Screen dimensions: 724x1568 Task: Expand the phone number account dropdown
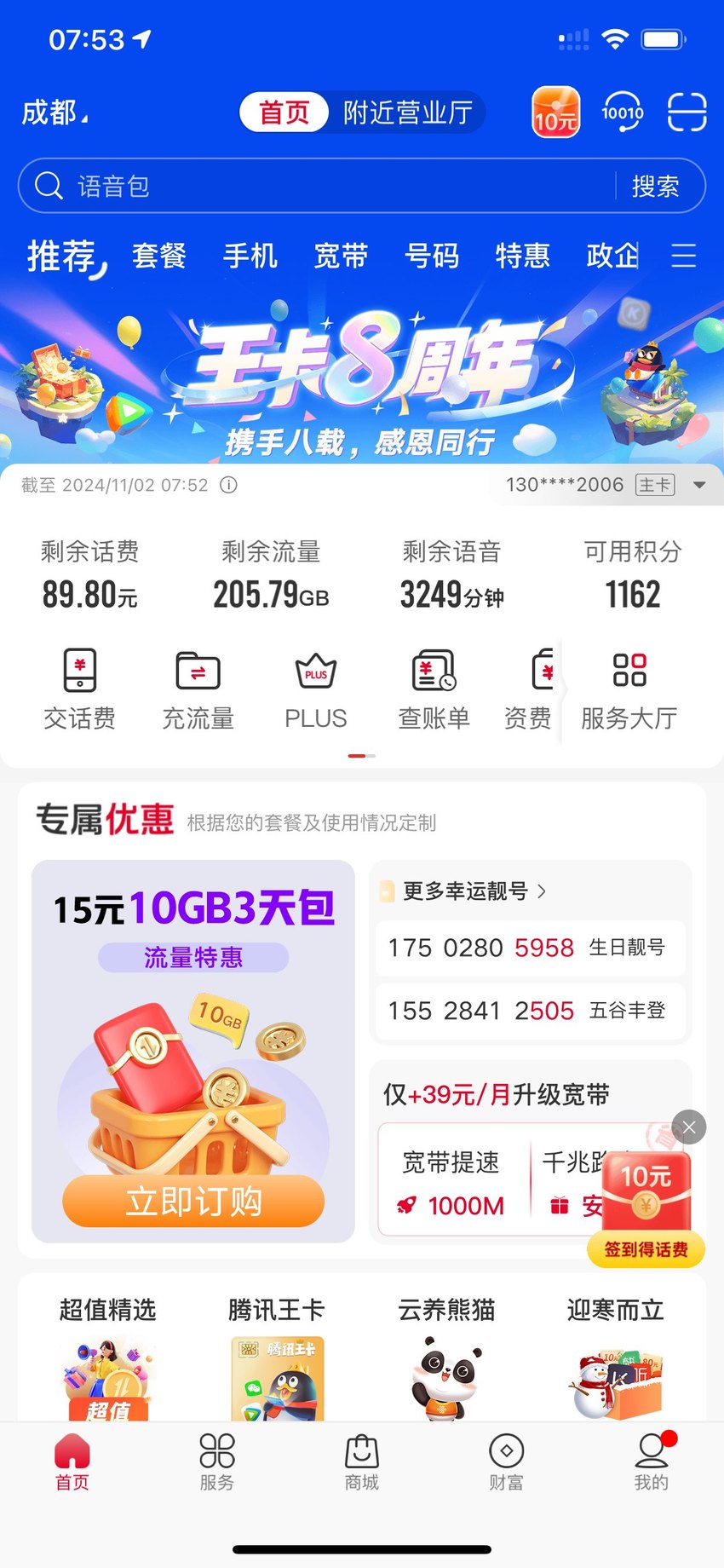[699, 485]
